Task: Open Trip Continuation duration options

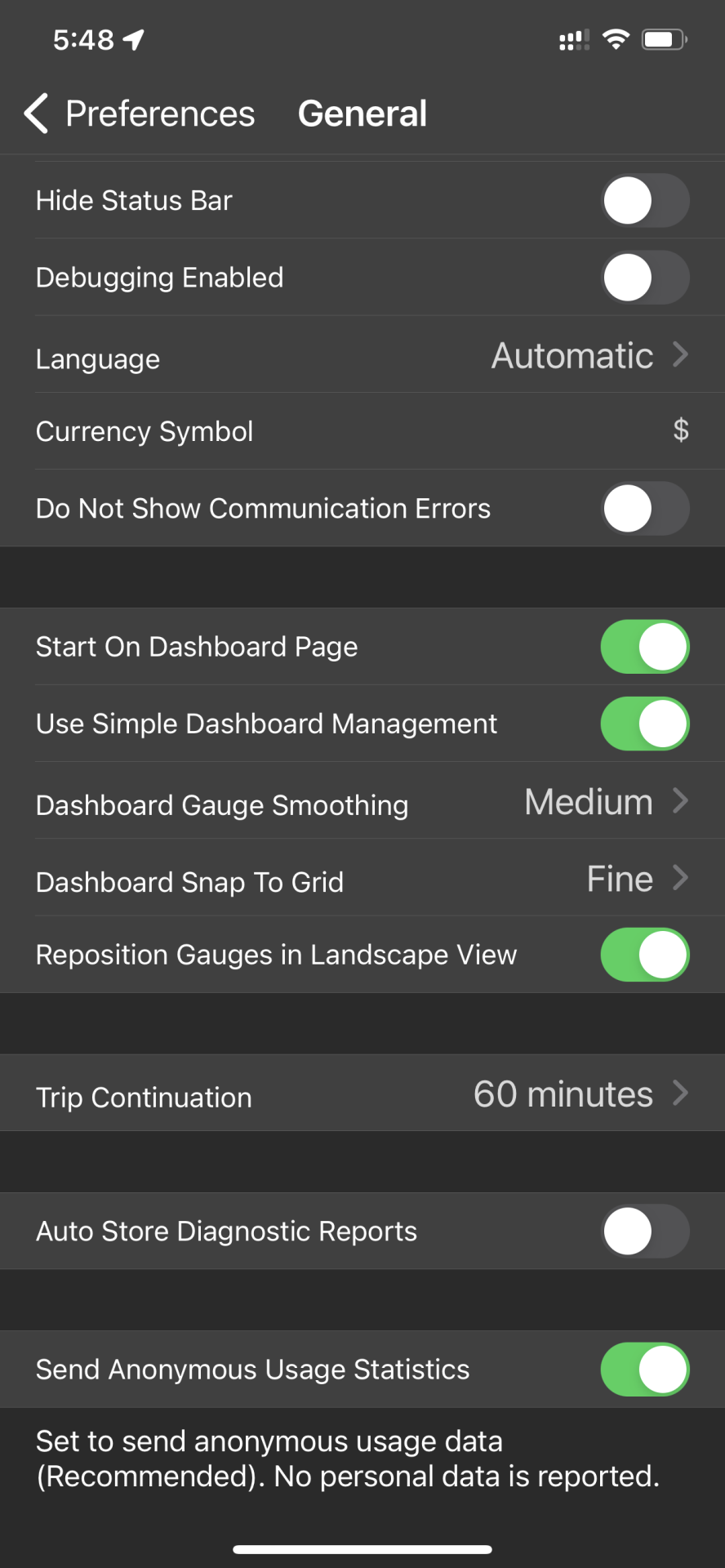Action: pos(362,1094)
